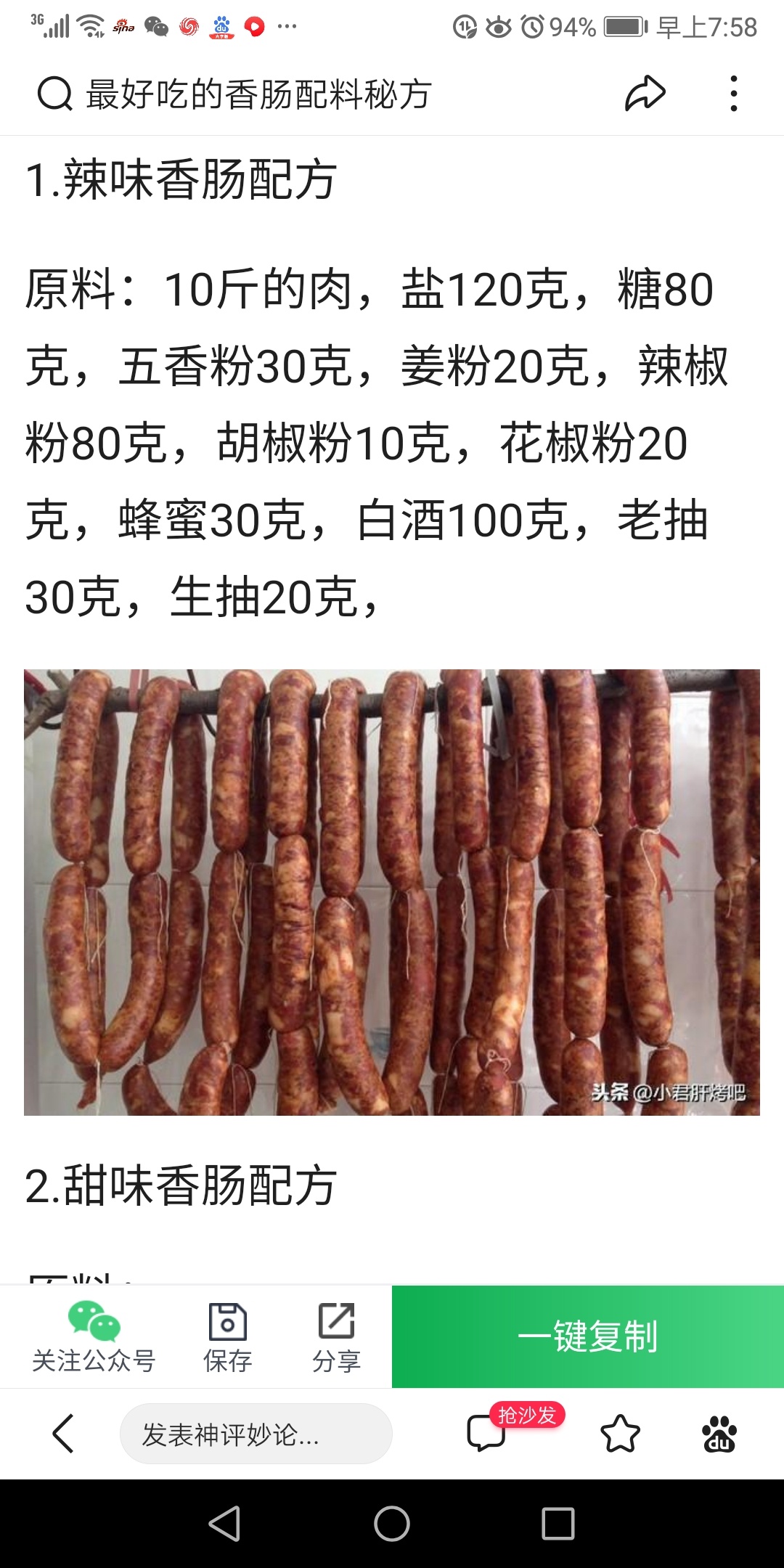Save the article with 保存
Screen dimensions: 784x1568
[x=227, y=1337]
